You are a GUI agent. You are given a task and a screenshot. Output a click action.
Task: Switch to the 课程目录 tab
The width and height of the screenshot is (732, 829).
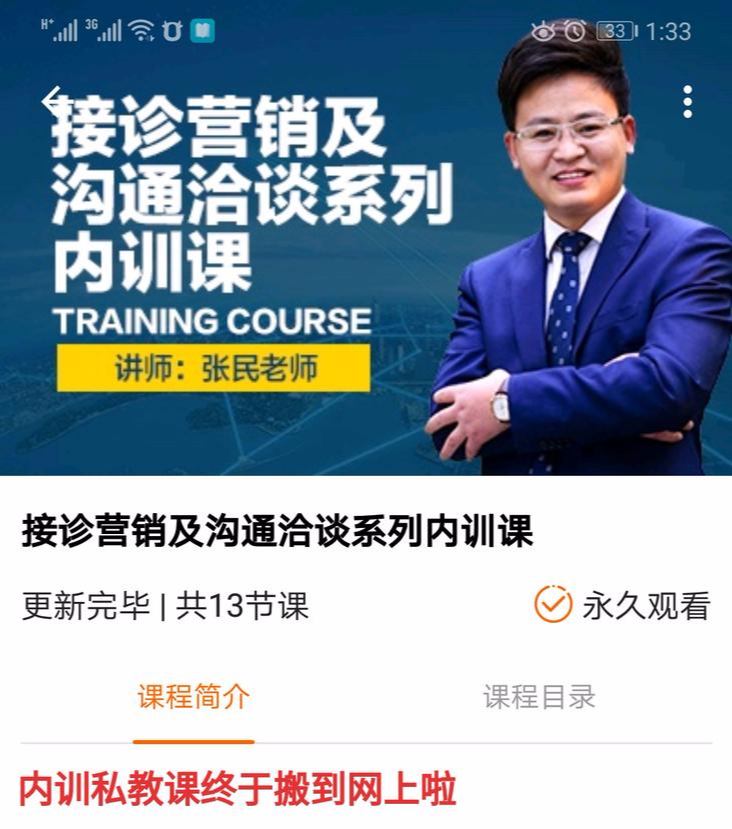pos(539,697)
